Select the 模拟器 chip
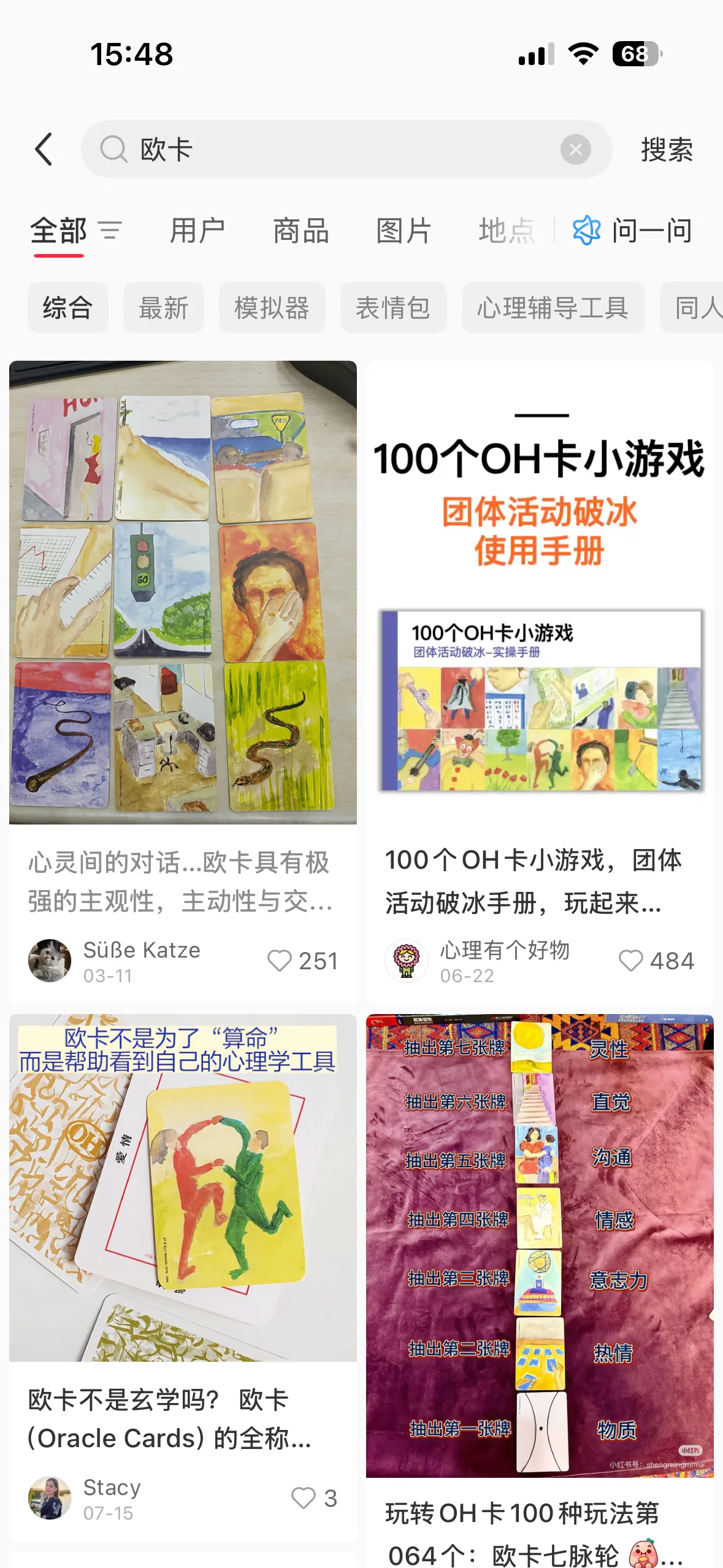 pos(272,307)
